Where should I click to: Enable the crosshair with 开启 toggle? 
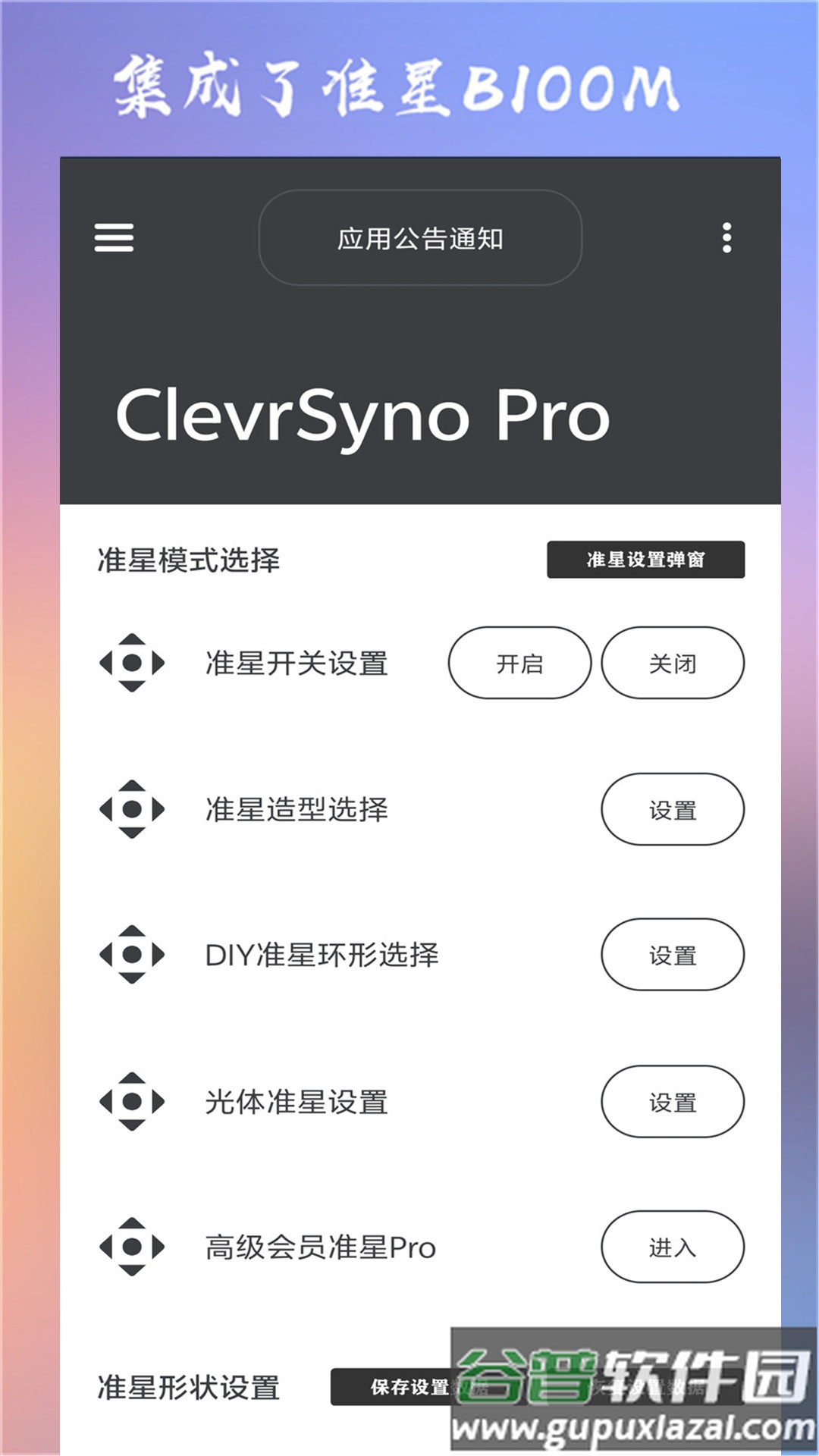click(x=520, y=663)
